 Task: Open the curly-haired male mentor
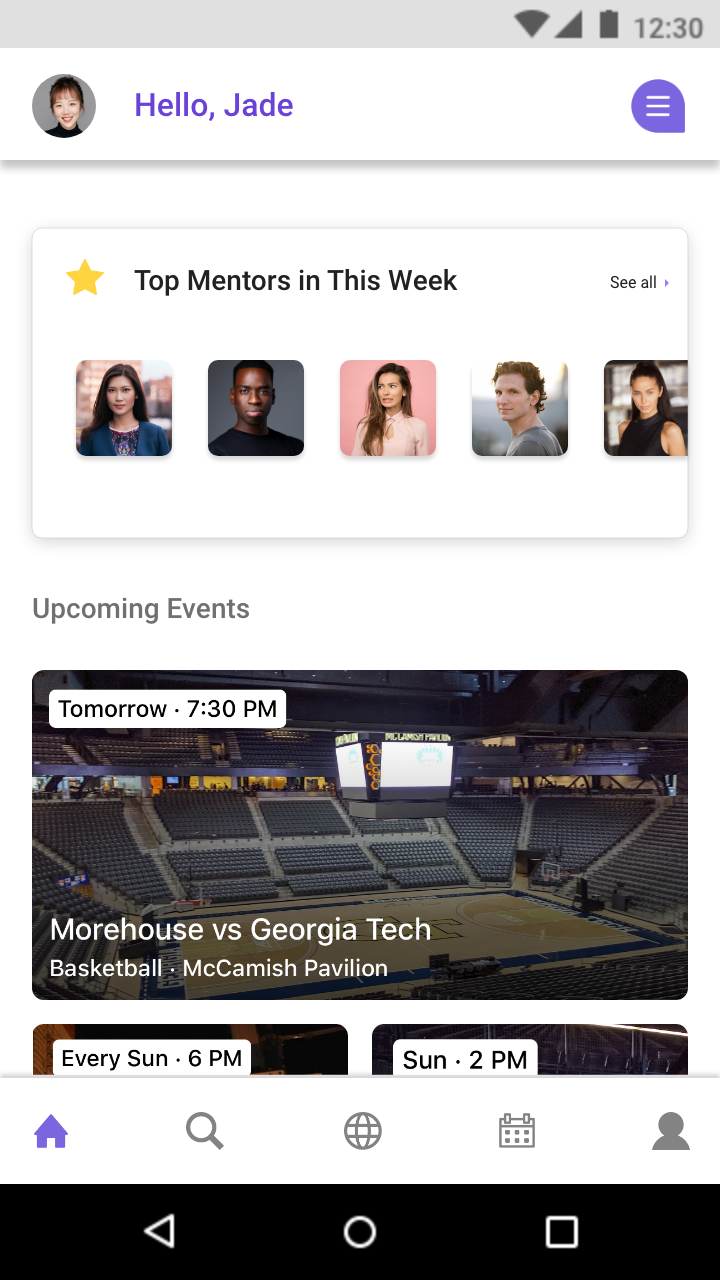pyautogui.click(x=520, y=408)
